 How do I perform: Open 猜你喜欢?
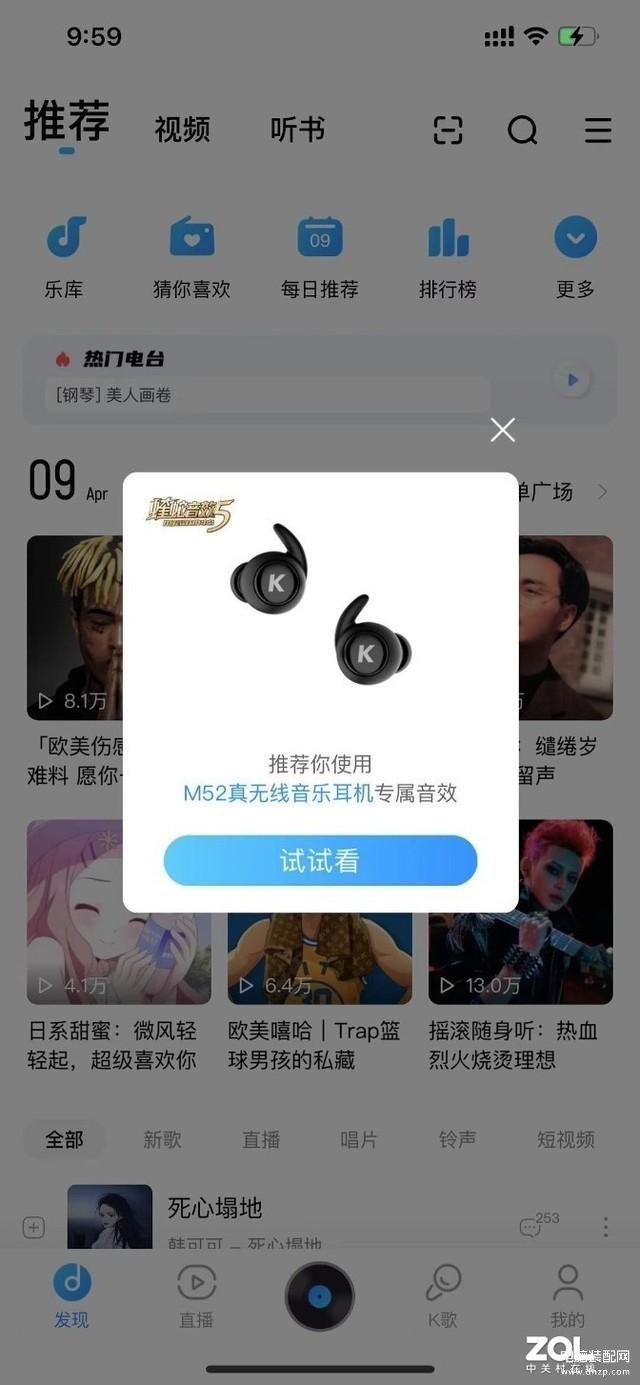point(192,255)
